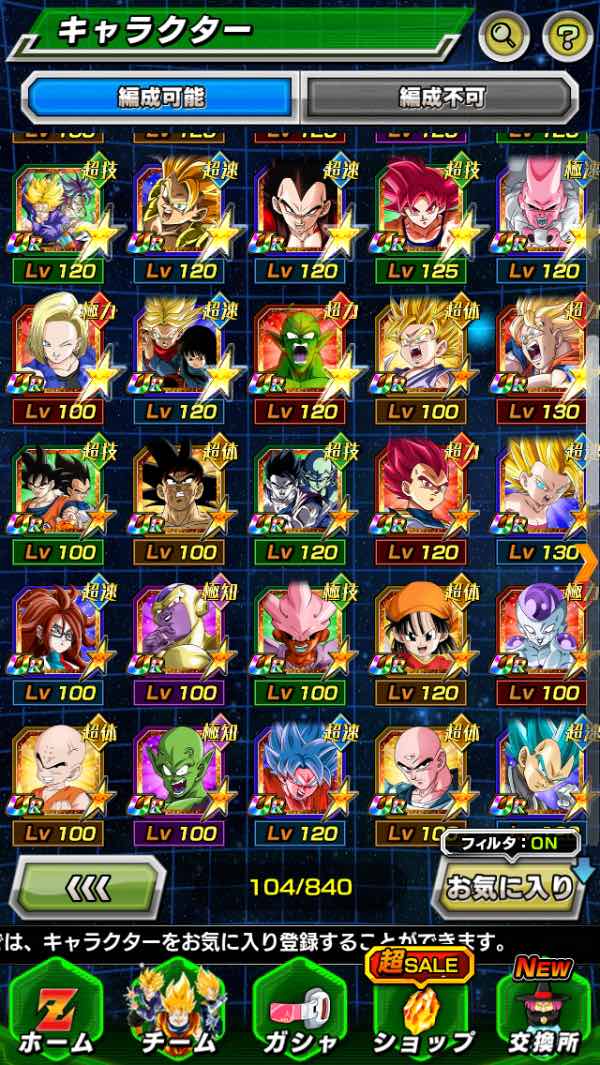
Task: Tap the お気に入り favorites button
Action: (x=508, y=886)
